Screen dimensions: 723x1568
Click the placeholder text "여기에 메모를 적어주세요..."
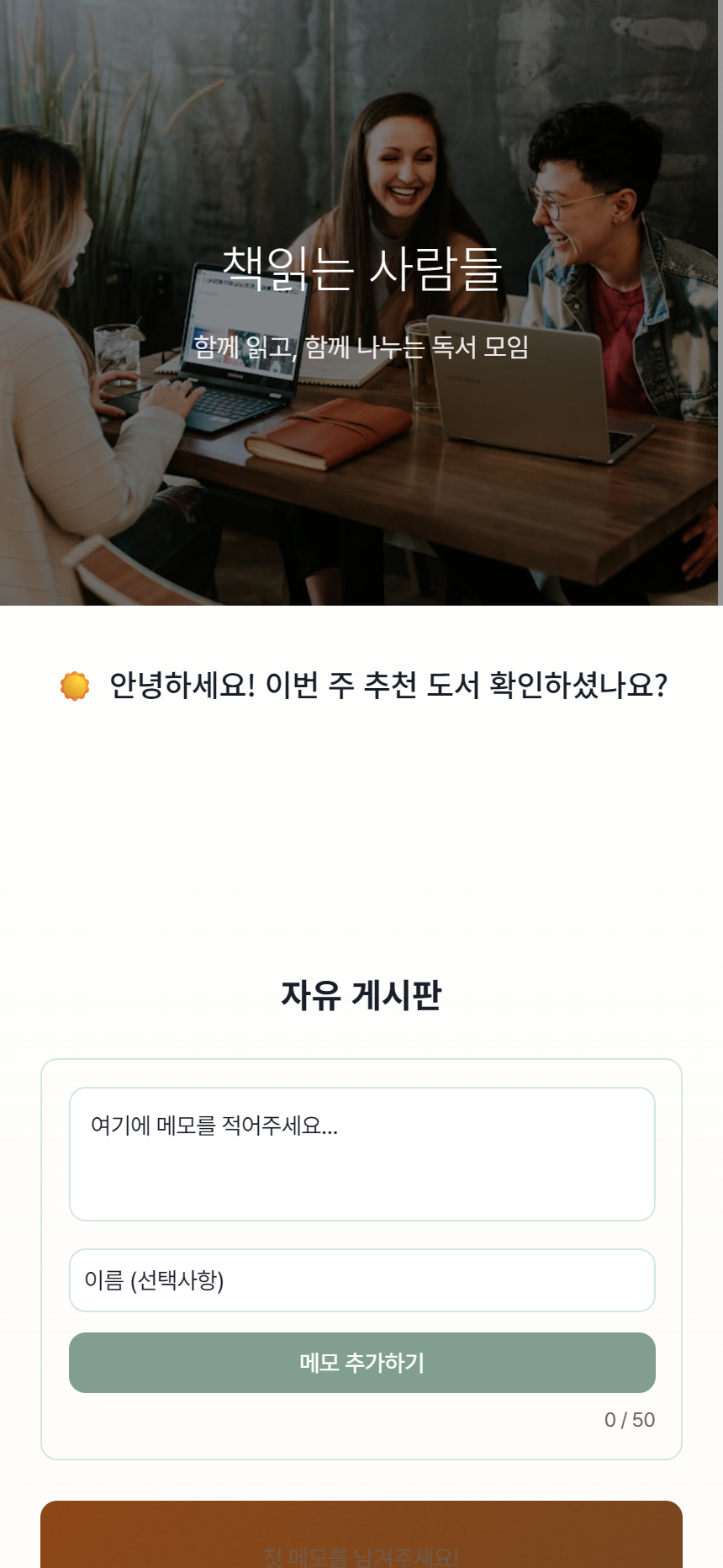click(214, 1127)
